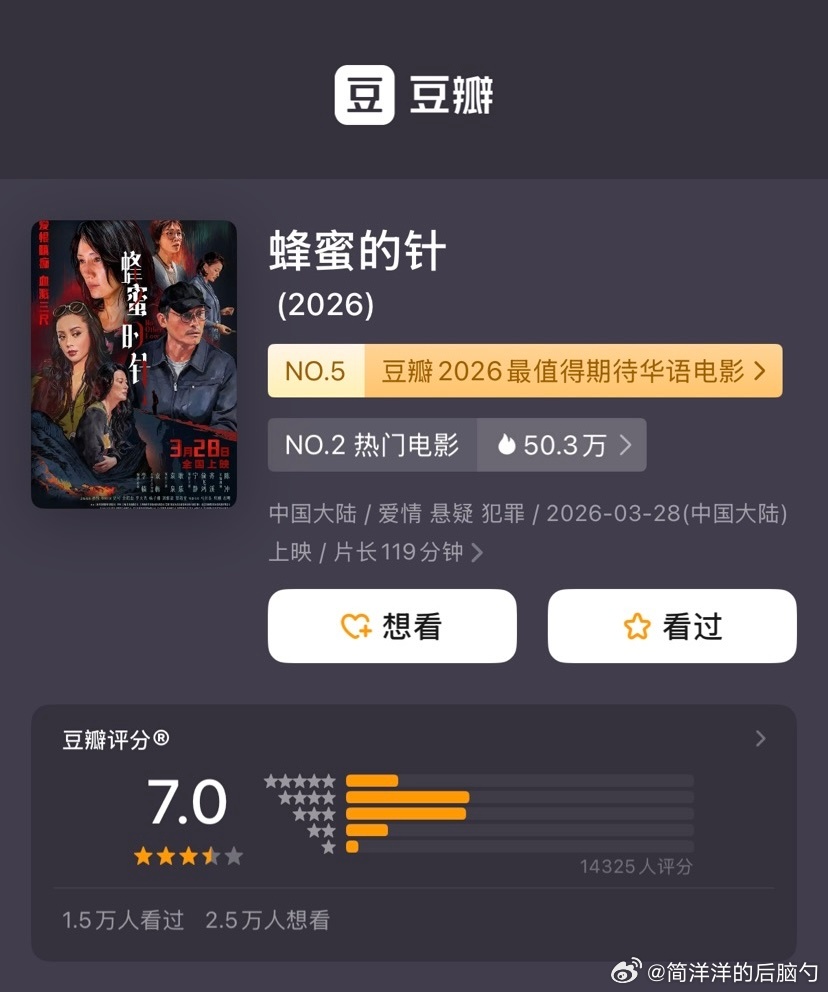The width and height of the screenshot is (828, 992).
Task: Click the 14325人评分 count
Action: [637, 866]
